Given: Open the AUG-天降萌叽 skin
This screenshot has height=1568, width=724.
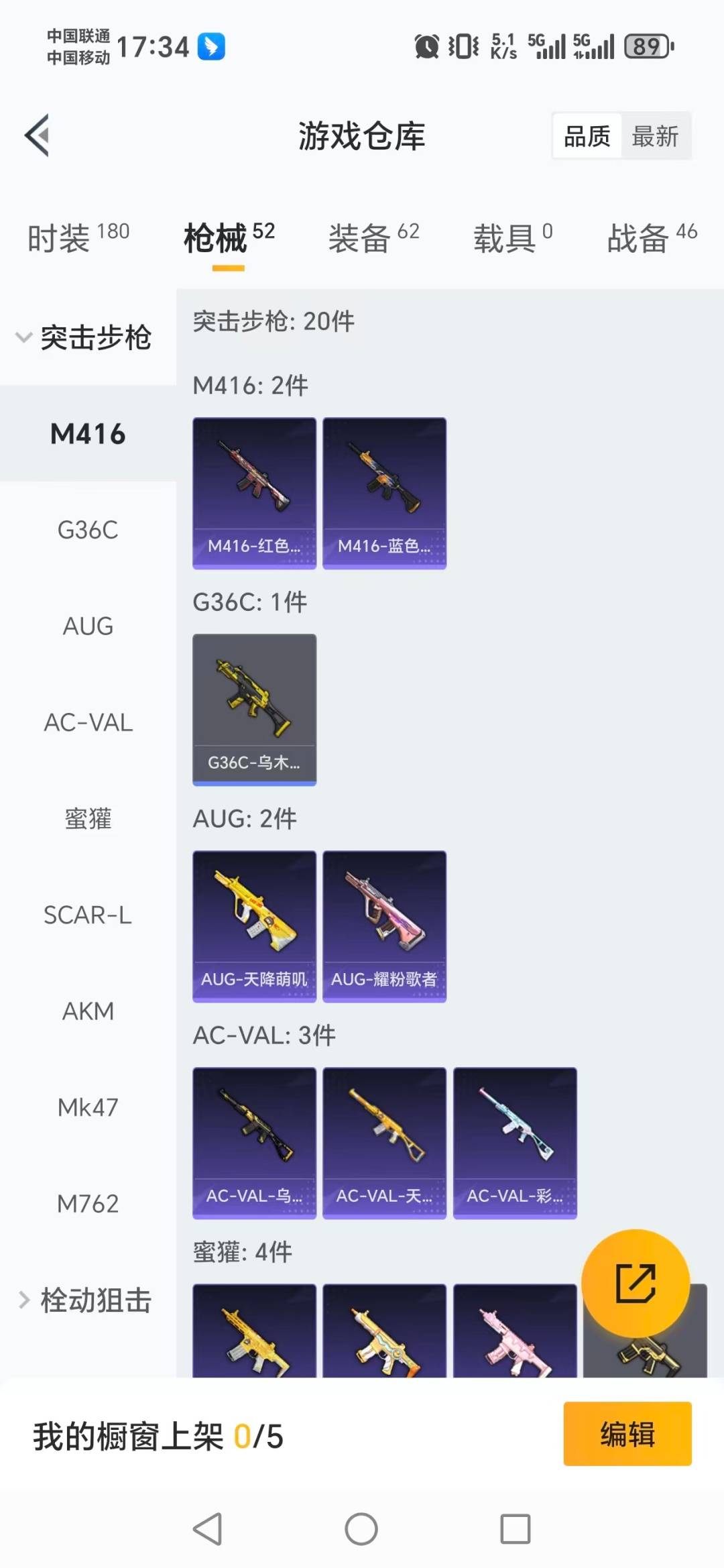Looking at the screenshot, I should click(x=254, y=926).
